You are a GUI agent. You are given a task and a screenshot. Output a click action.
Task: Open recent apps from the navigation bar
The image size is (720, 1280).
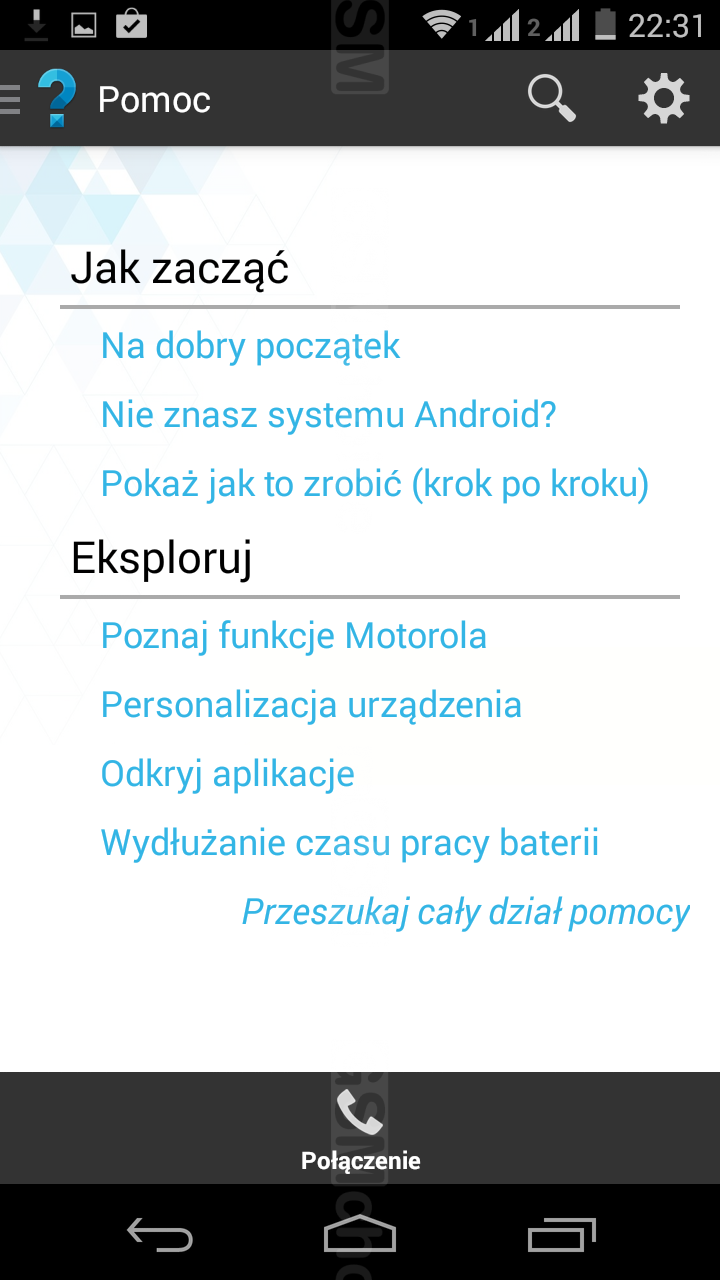click(562, 1234)
